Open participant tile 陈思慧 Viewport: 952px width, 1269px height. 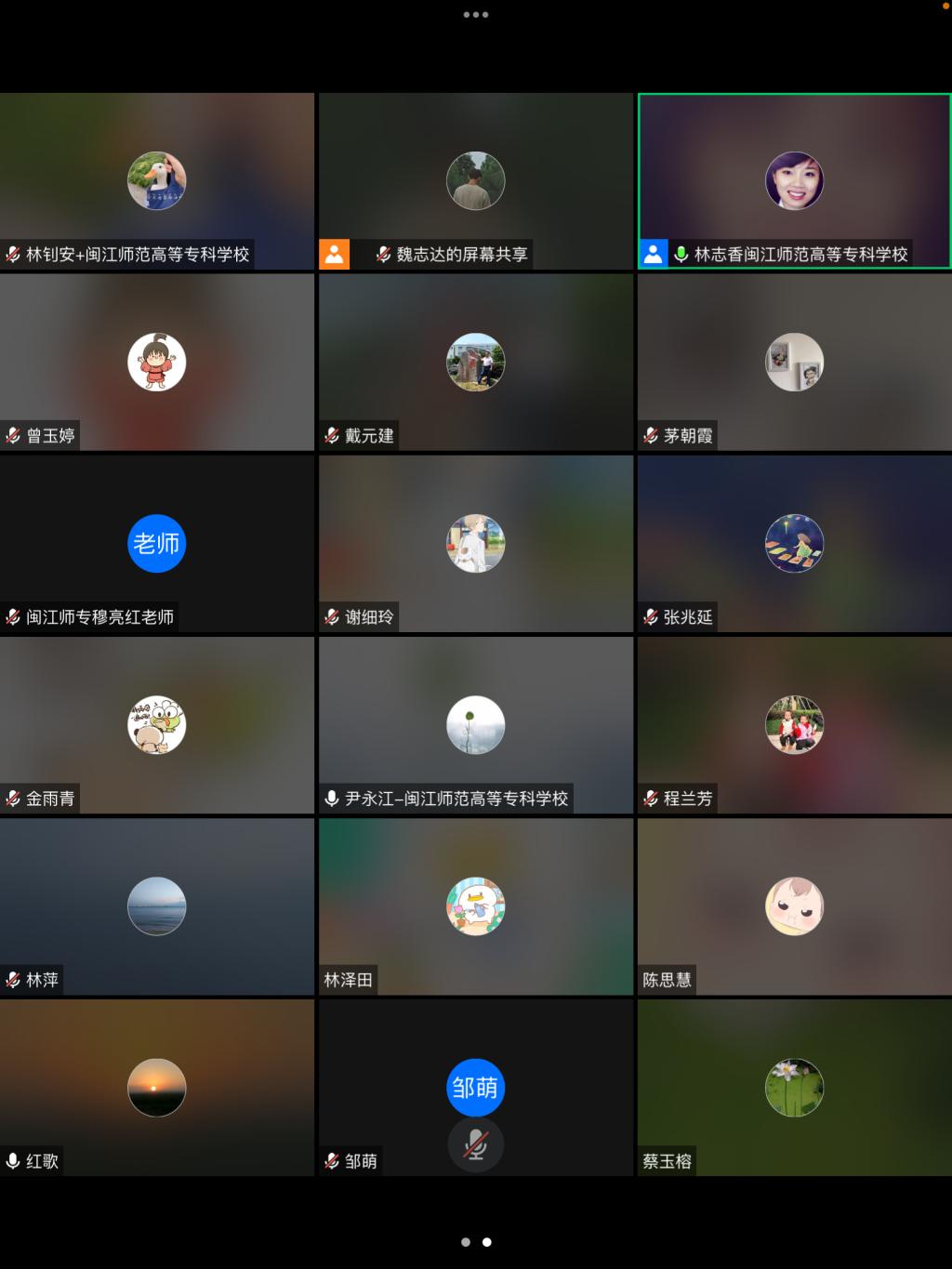[794, 905]
